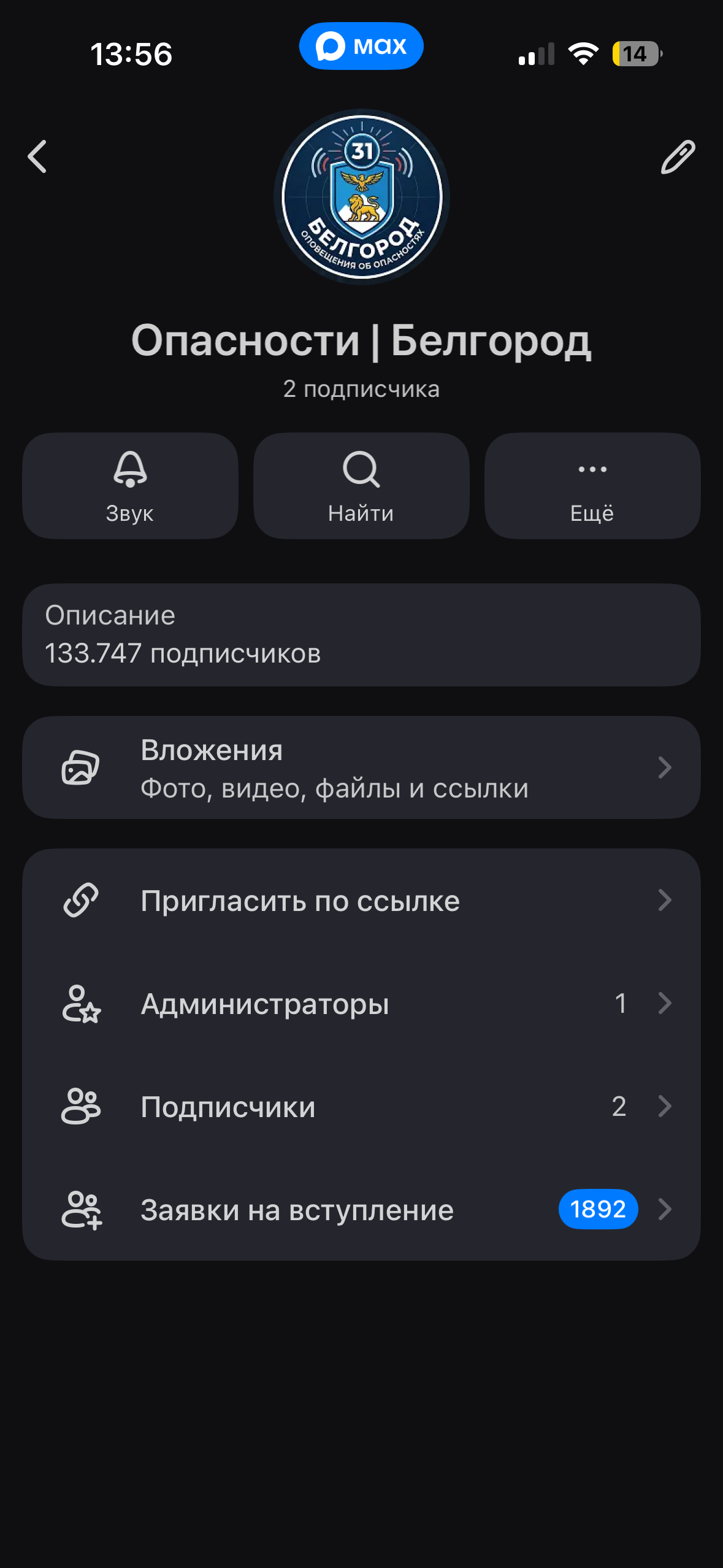Open Вложения attachments section
The height and width of the screenshot is (1568, 723).
point(361,767)
